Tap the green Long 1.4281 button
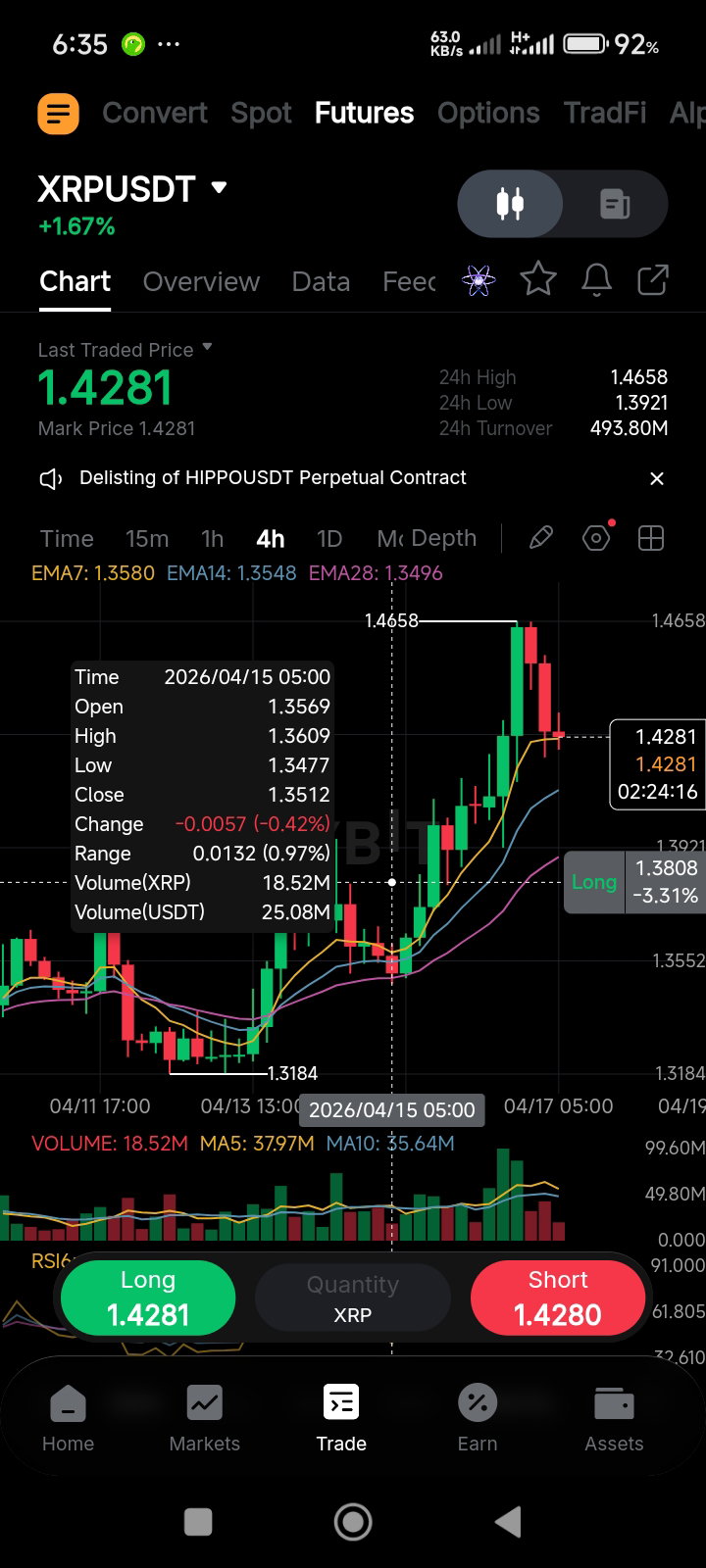The width and height of the screenshot is (706, 1568). click(148, 1298)
